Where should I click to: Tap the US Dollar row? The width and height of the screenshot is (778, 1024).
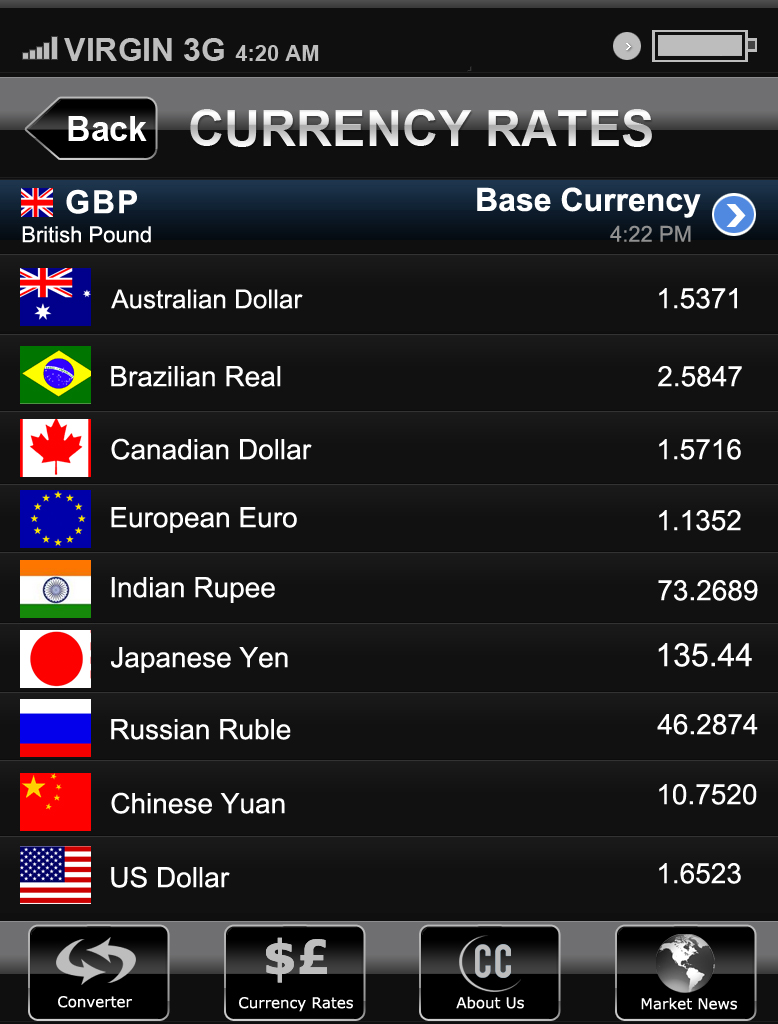click(388, 876)
